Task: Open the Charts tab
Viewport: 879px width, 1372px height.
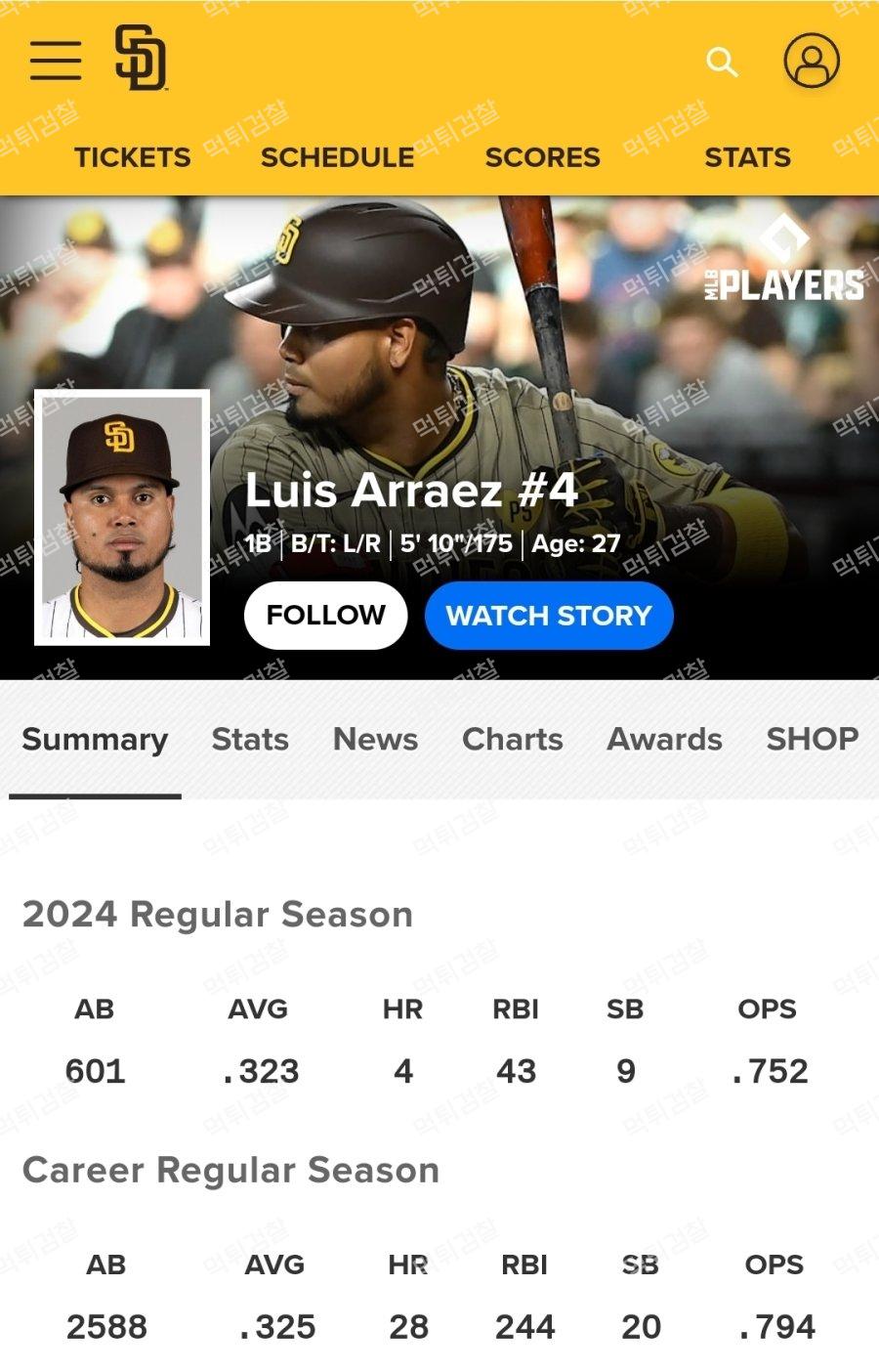Action: click(512, 740)
